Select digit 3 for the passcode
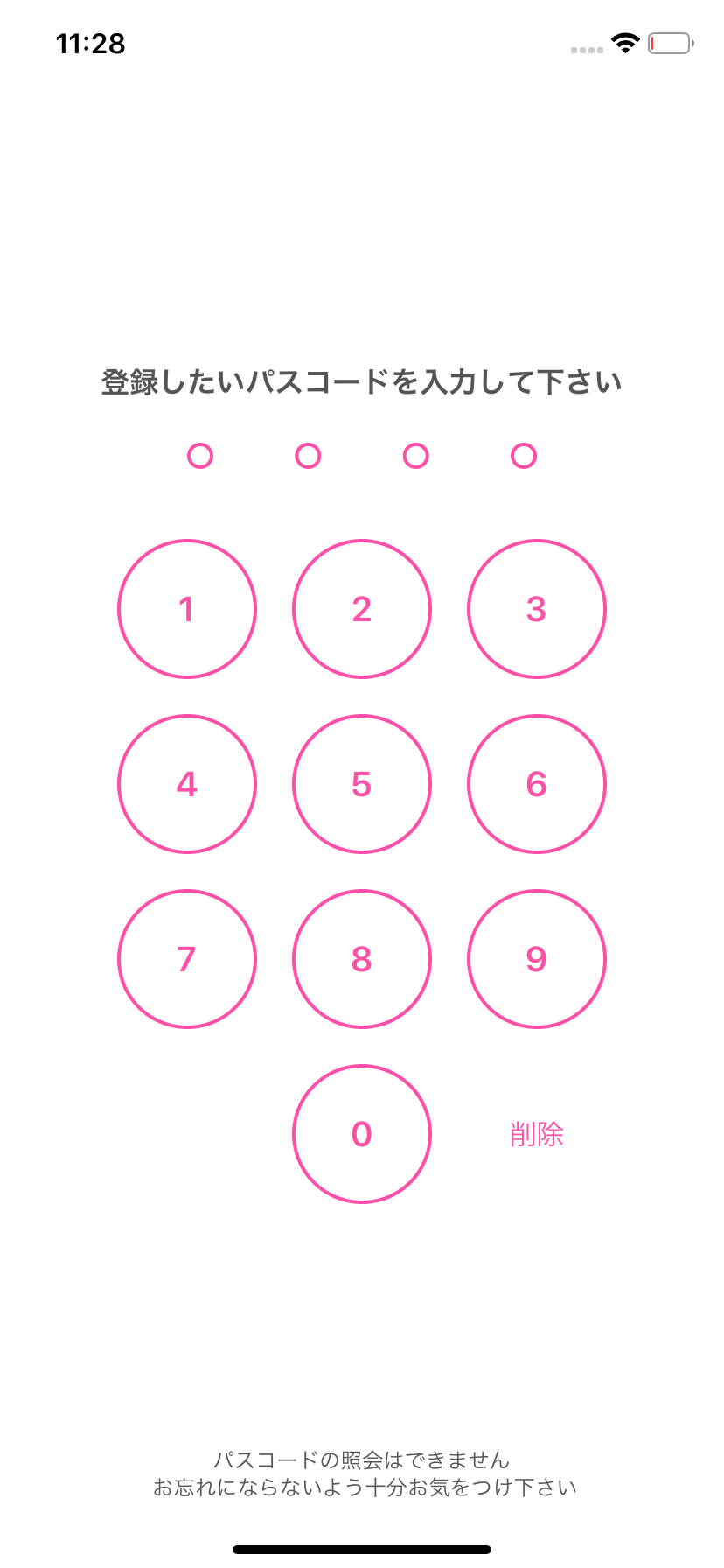Viewport: 724px width, 1568px height. (x=537, y=609)
